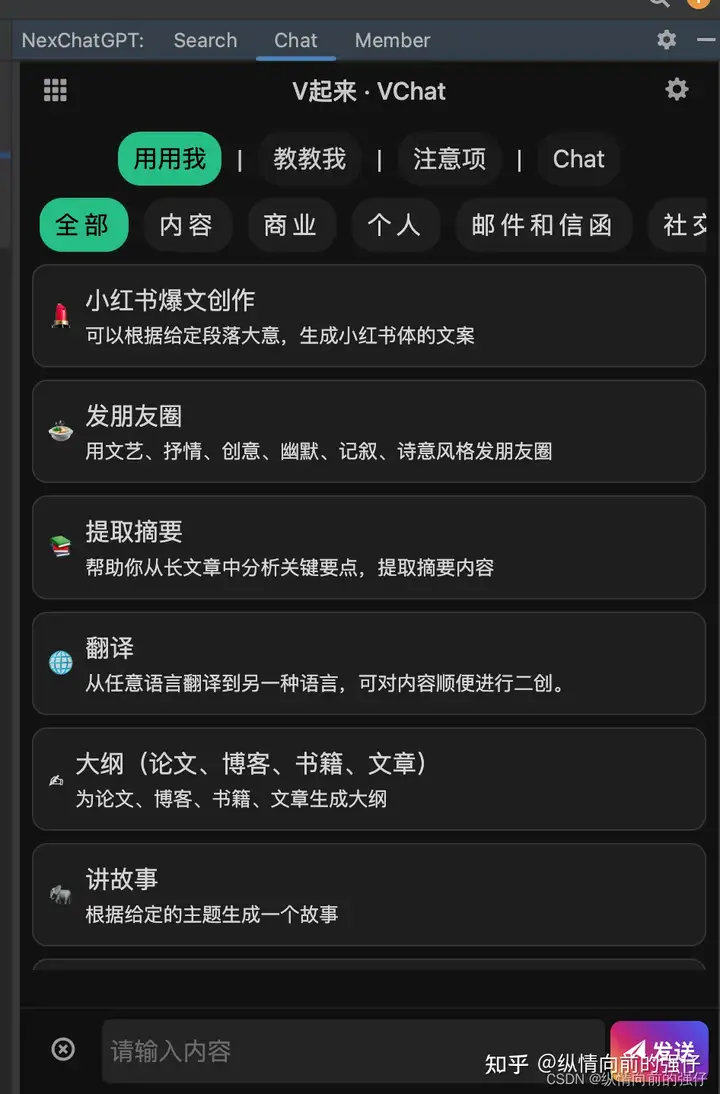The height and width of the screenshot is (1094, 720).
Task: Send the message with 发送 button
Action: 659,1052
